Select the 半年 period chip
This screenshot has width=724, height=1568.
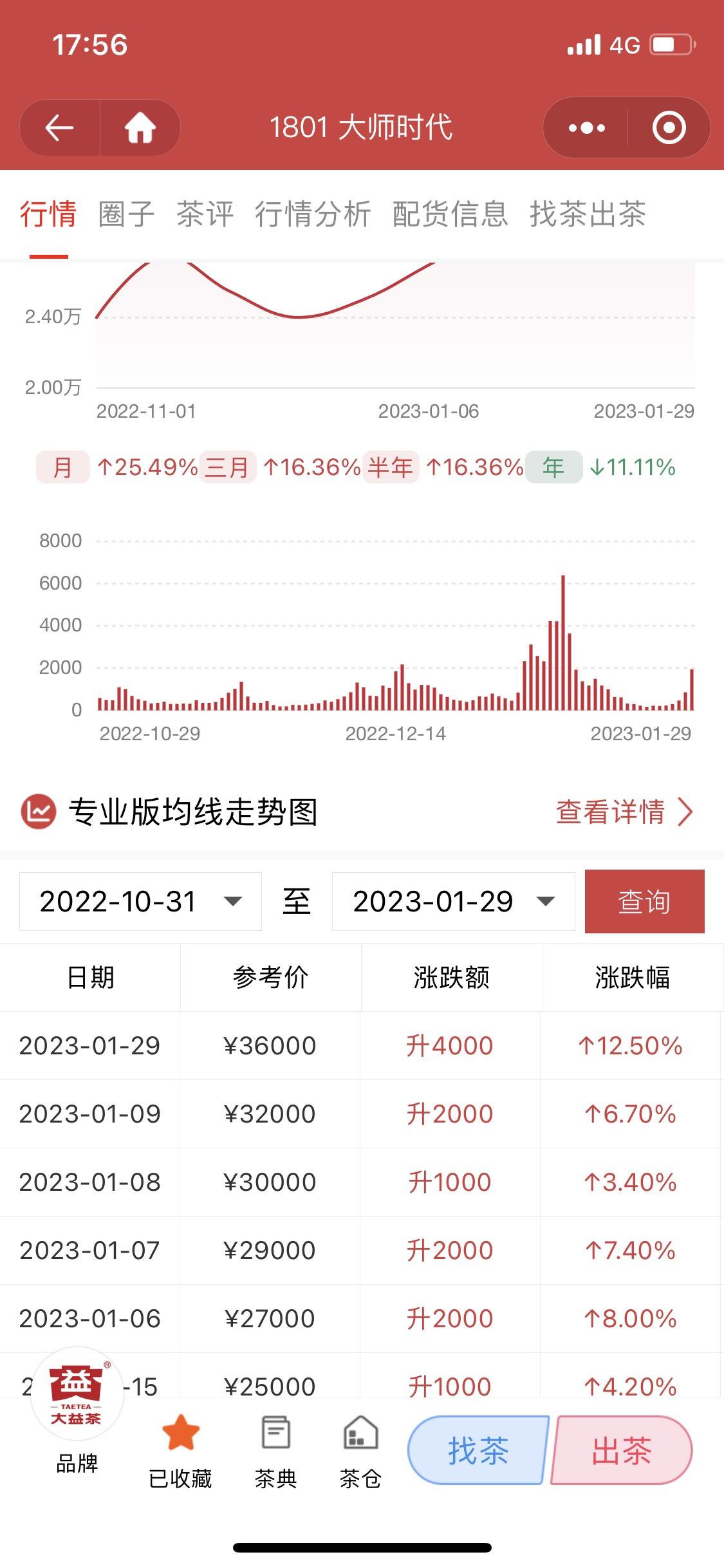(x=391, y=467)
